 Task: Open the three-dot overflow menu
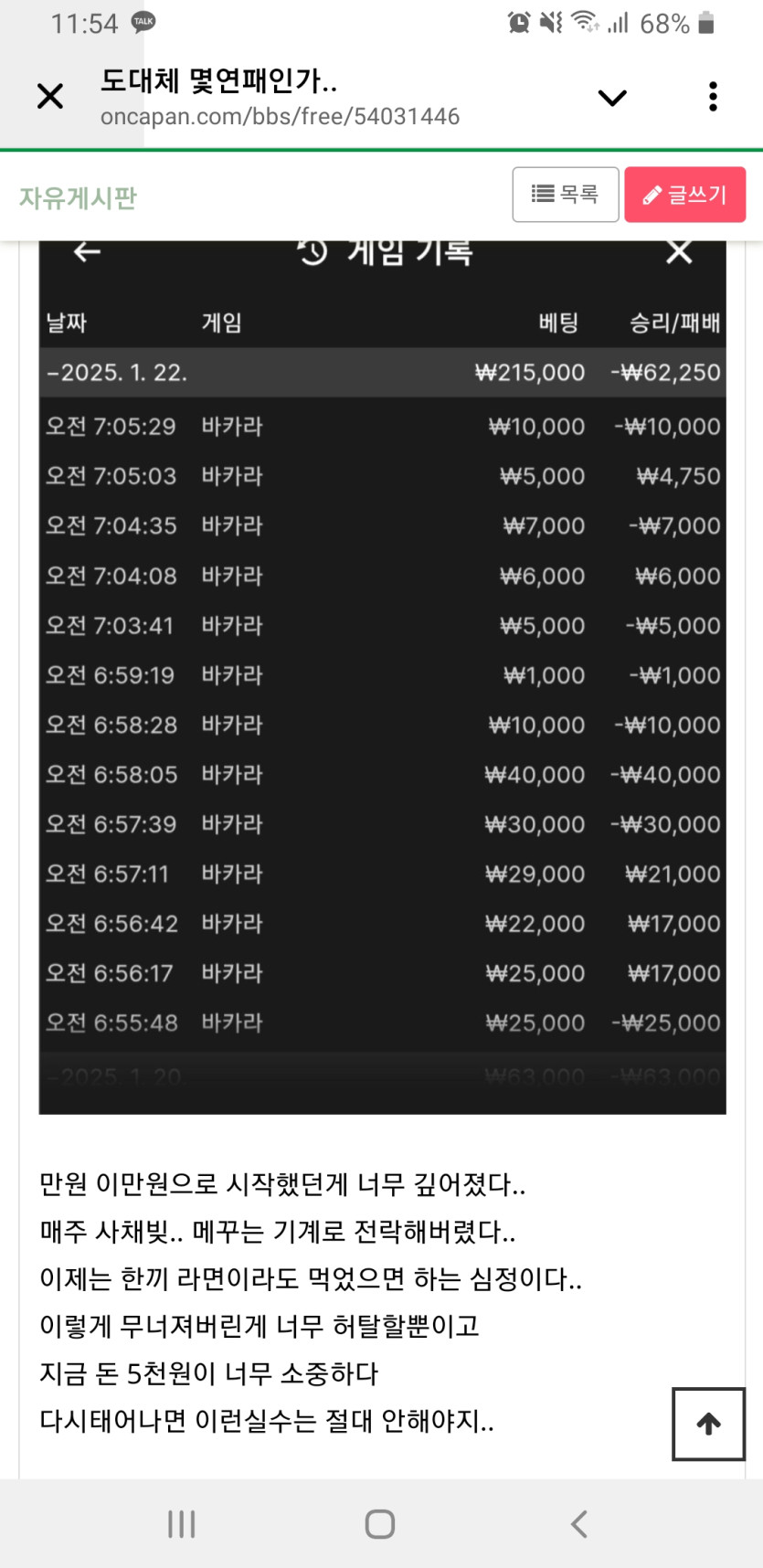coord(713,97)
